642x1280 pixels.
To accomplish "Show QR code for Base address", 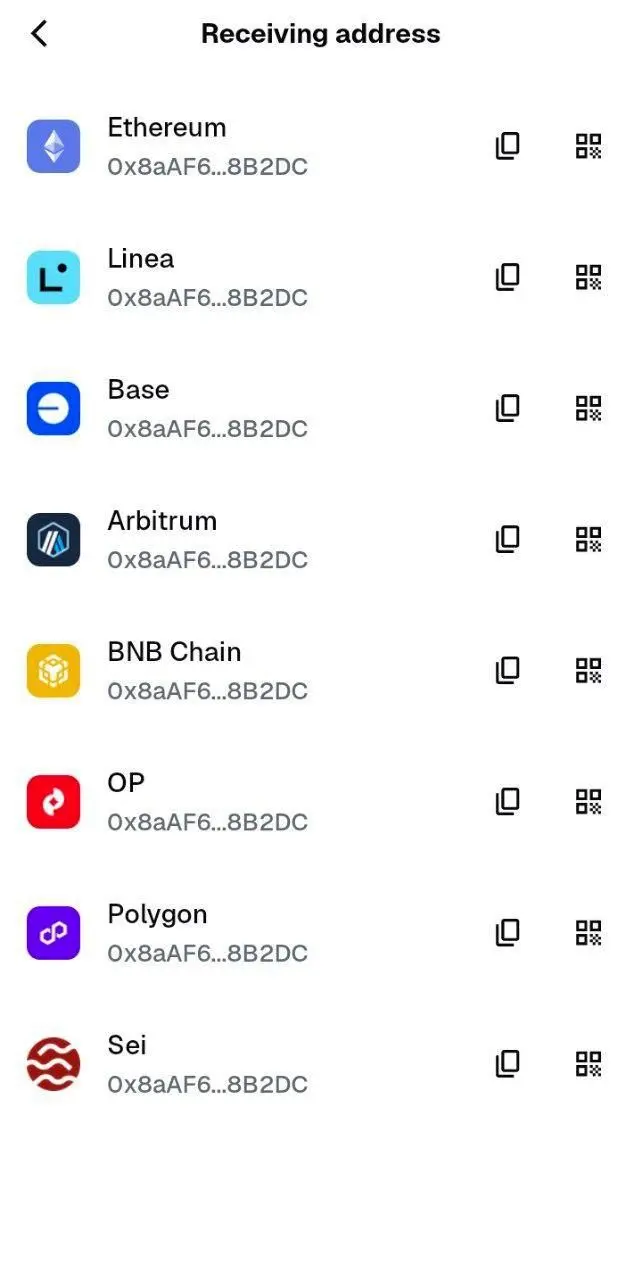I will (589, 408).
